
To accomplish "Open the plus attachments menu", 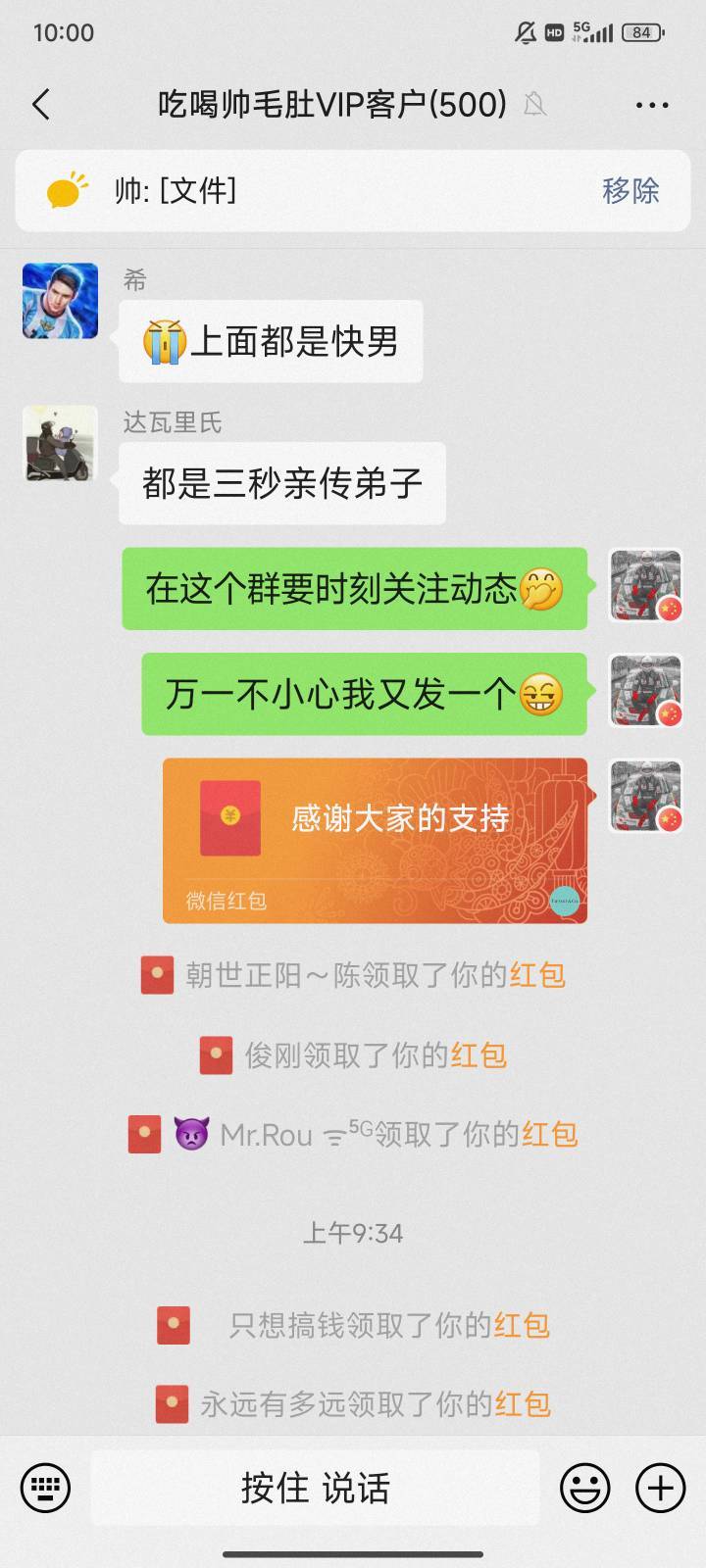I will coord(661,1488).
